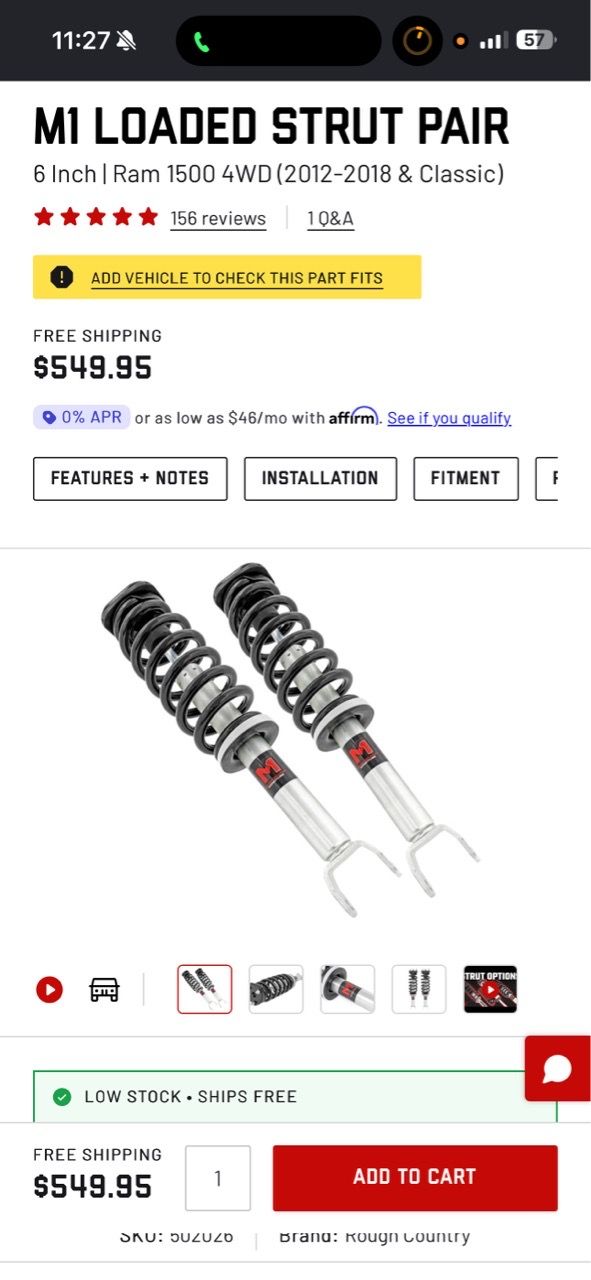Edit the quantity field
The height and width of the screenshot is (1280, 591).
[x=218, y=1178]
